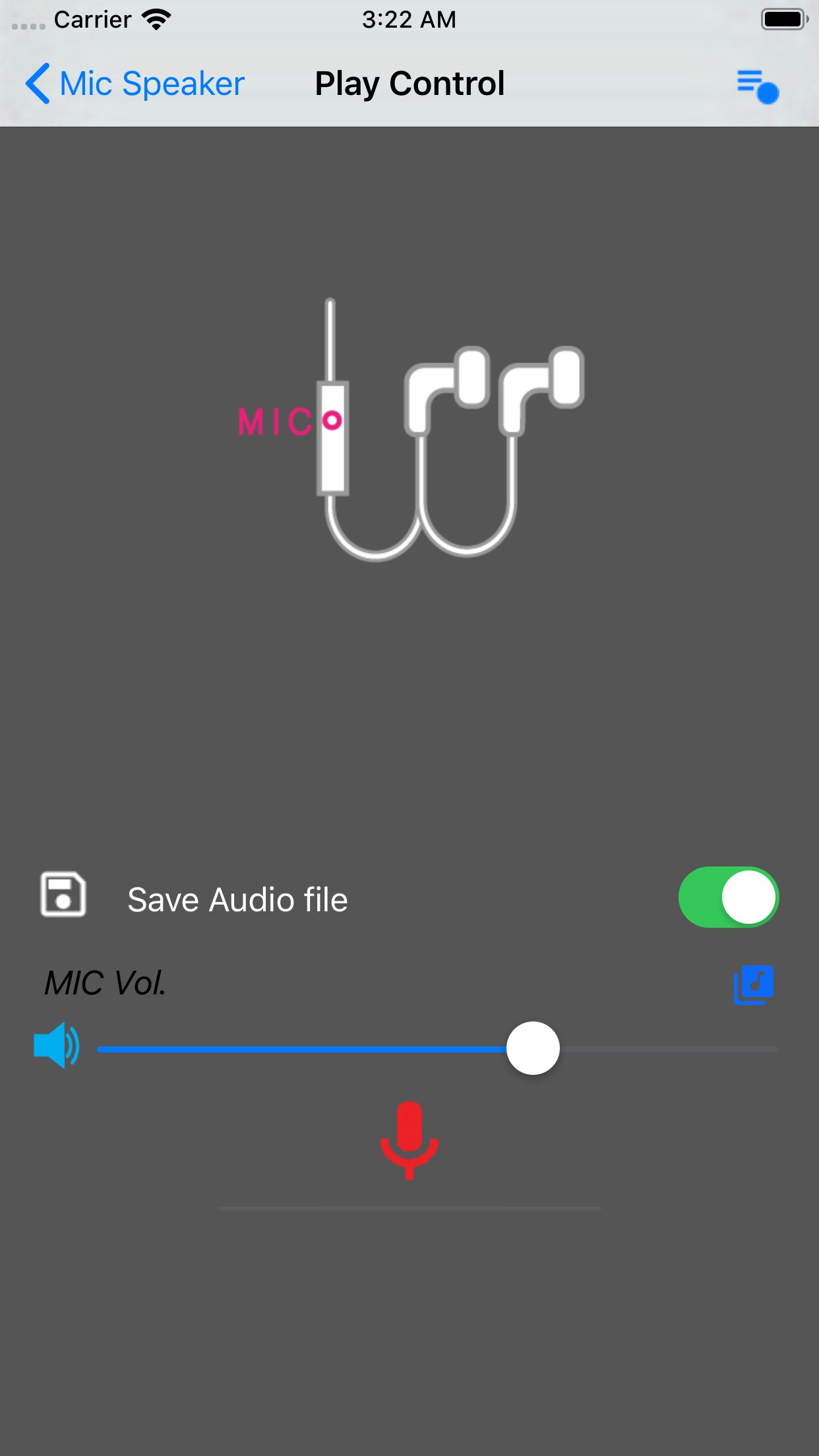Click the back chevron arrow in navigation bar
This screenshot has height=1456, width=819.
pyautogui.click(x=38, y=83)
